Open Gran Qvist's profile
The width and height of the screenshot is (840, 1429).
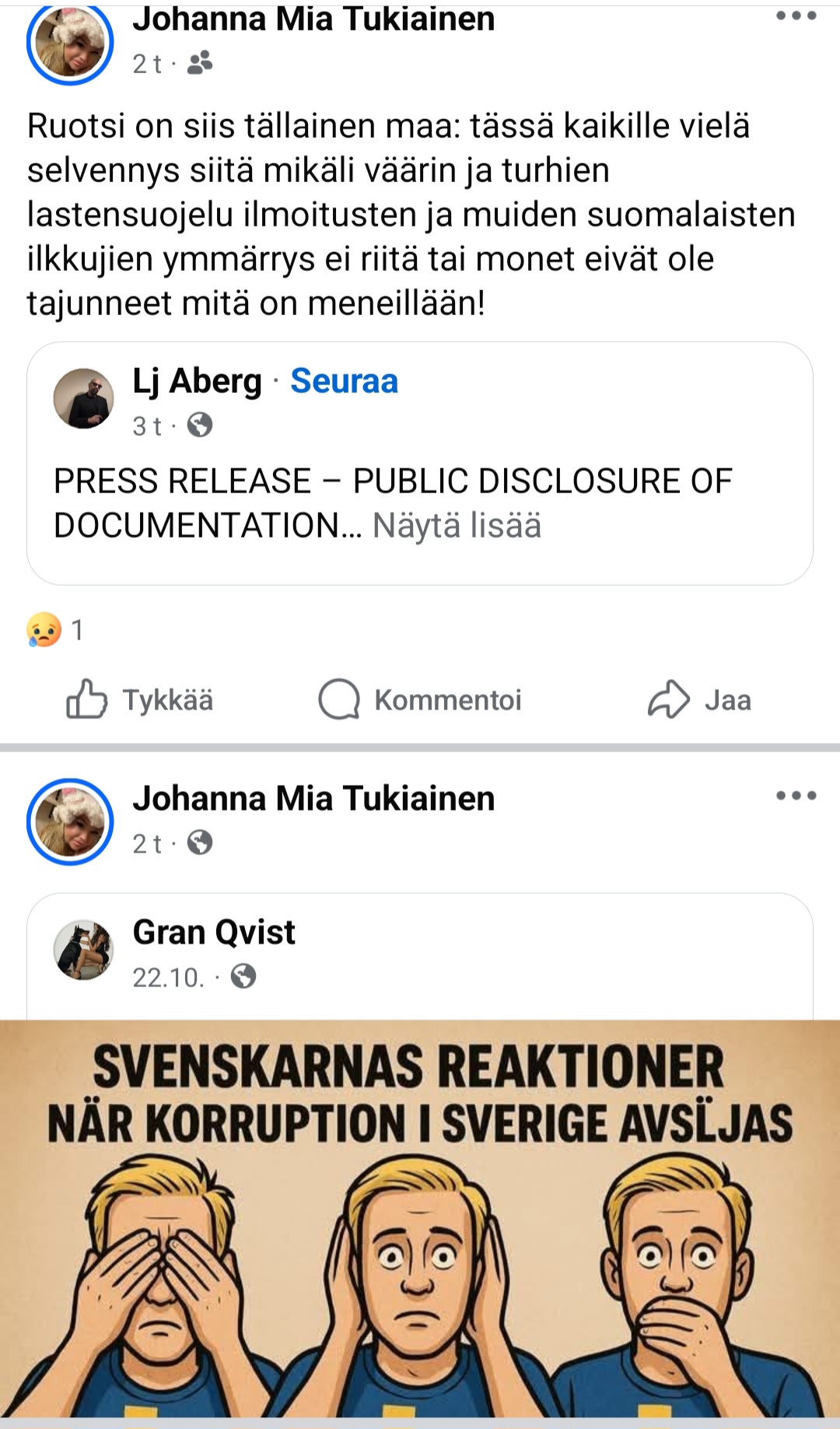[214, 932]
